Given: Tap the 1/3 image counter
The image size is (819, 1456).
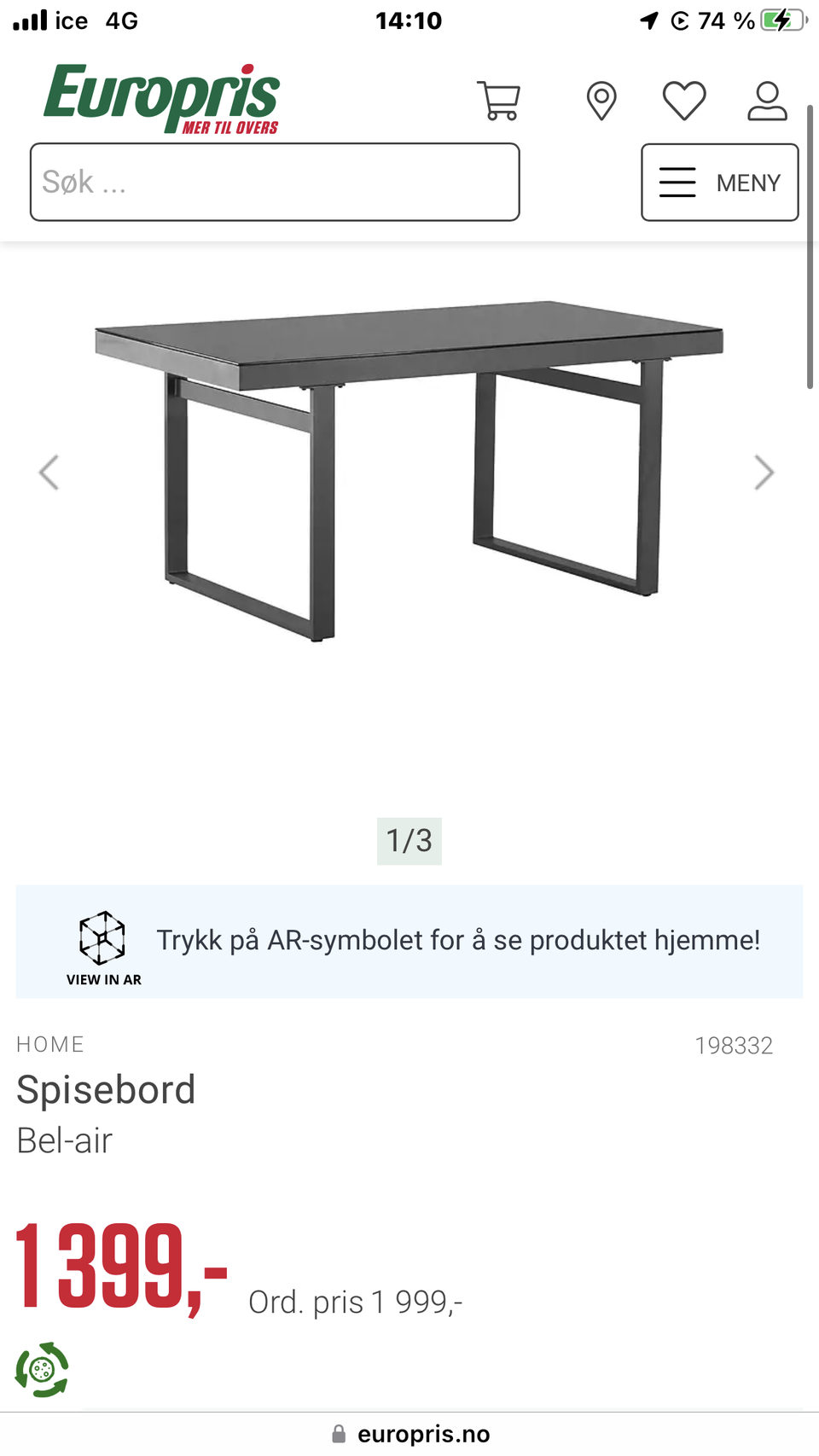Looking at the screenshot, I should tap(409, 840).
